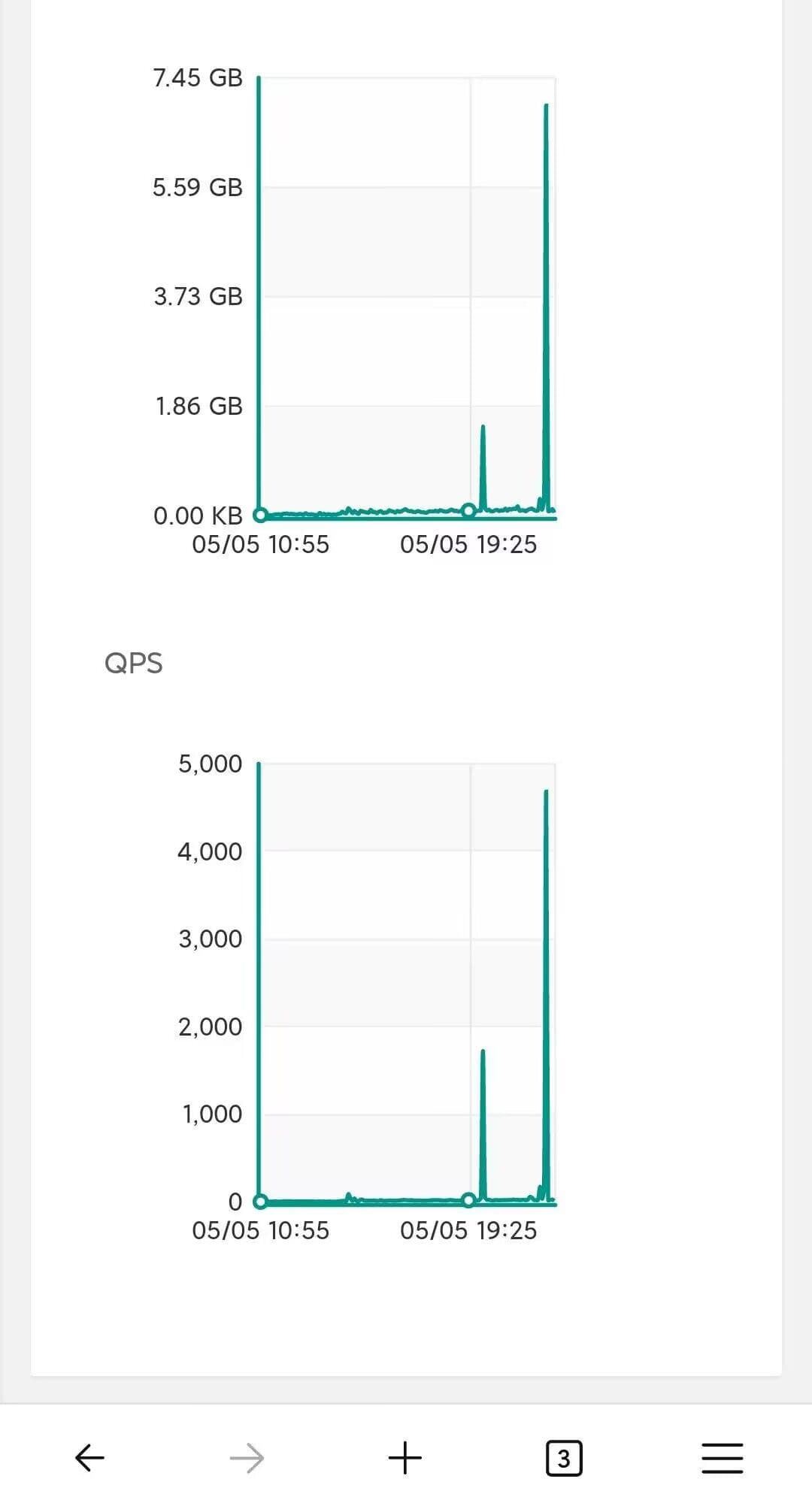The width and height of the screenshot is (812, 1512).
Task: Open the tab switcher showing 3 tabs
Action: 564,1459
